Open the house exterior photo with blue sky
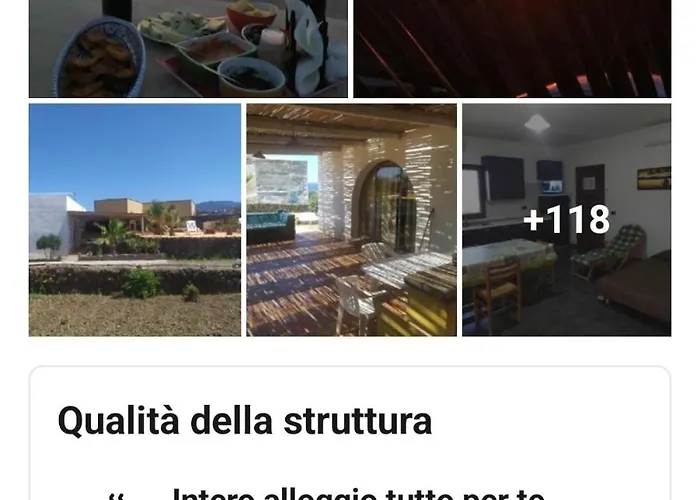 pyautogui.click(x=135, y=220)
